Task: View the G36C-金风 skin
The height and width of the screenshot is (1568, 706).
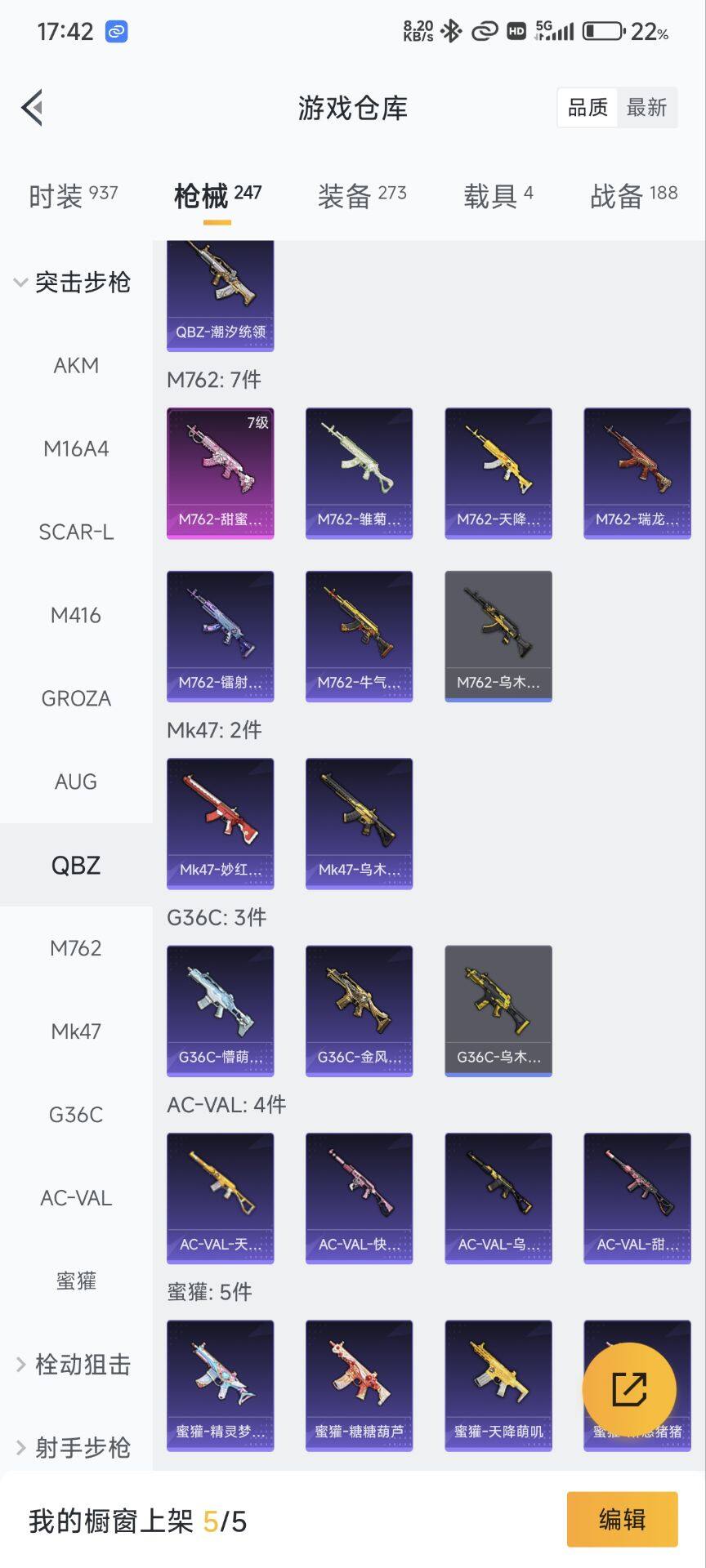Action: point(359,1010)
